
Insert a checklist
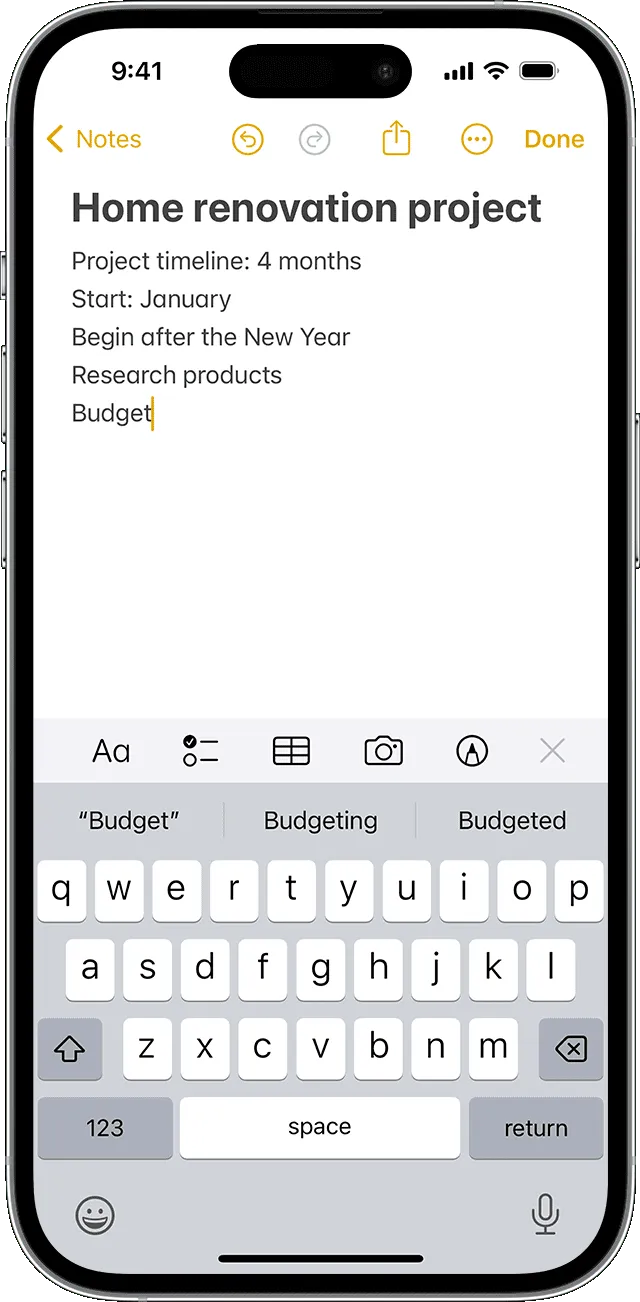tap(200, 751)
